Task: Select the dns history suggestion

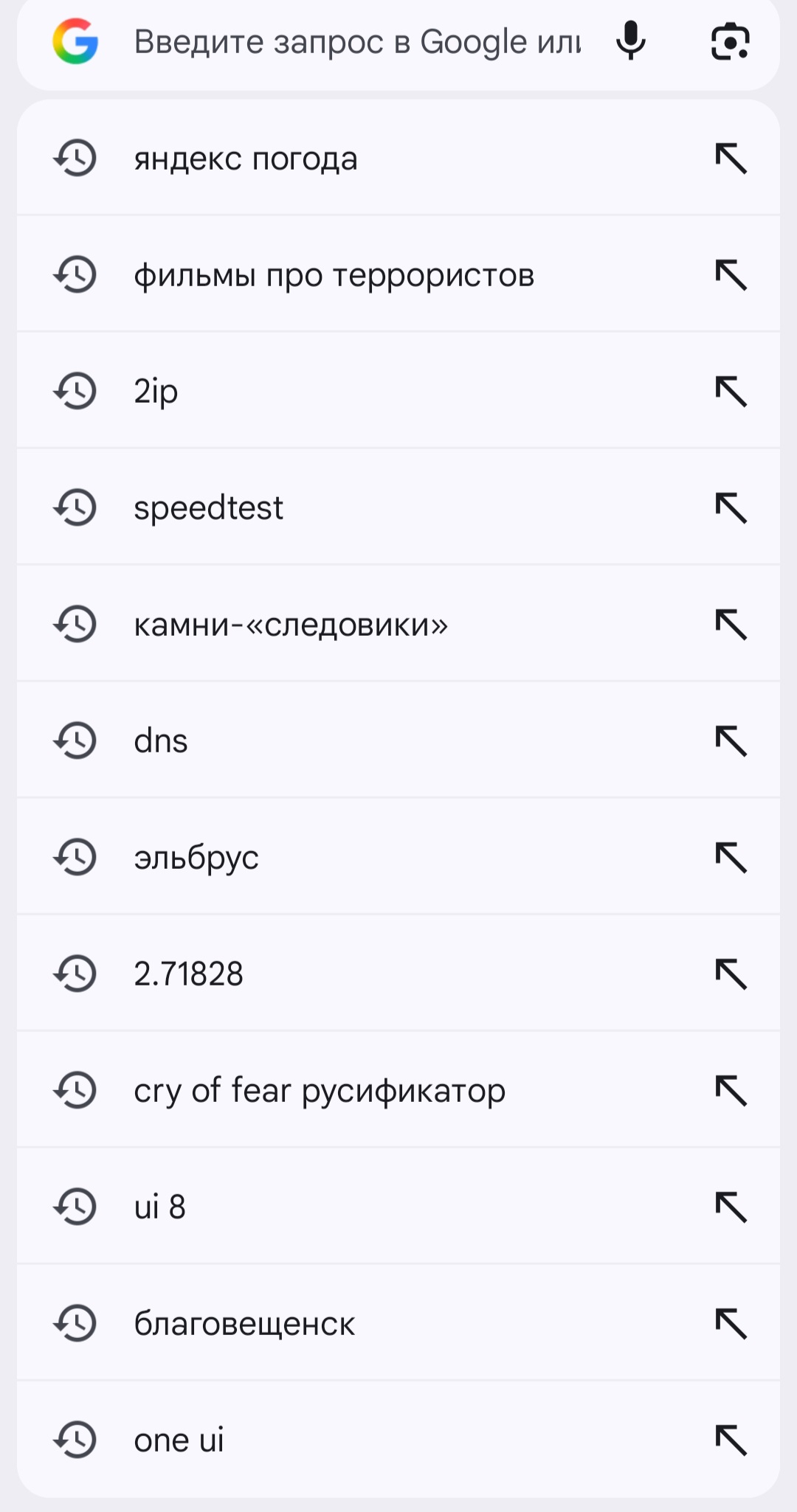Action: pos(161,741)
